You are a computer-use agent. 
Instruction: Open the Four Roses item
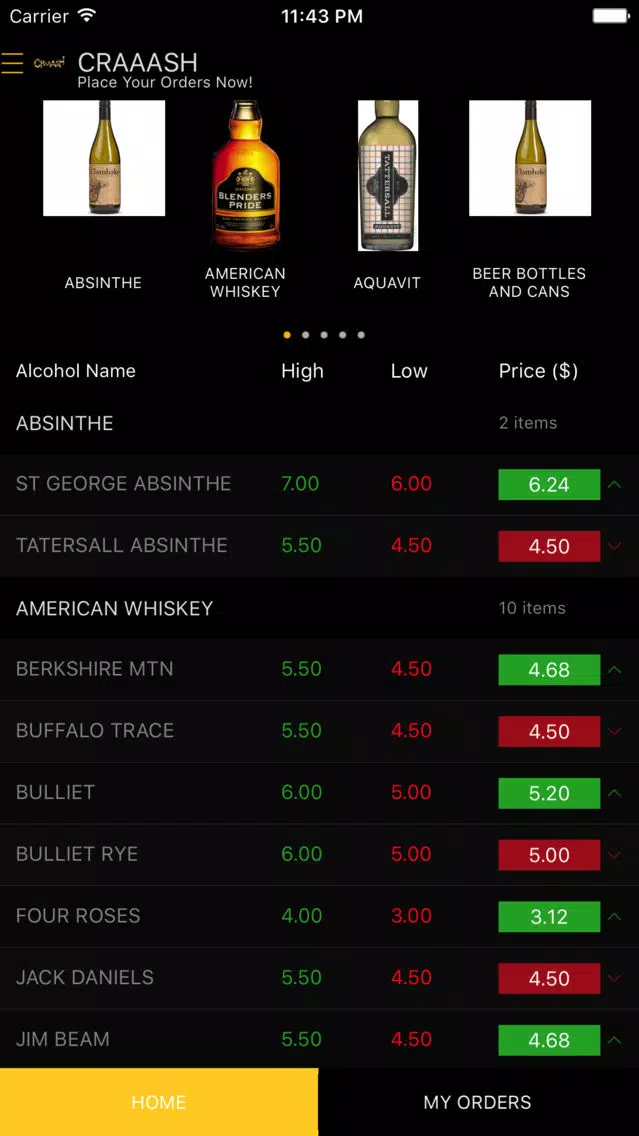tap(320, 916)
